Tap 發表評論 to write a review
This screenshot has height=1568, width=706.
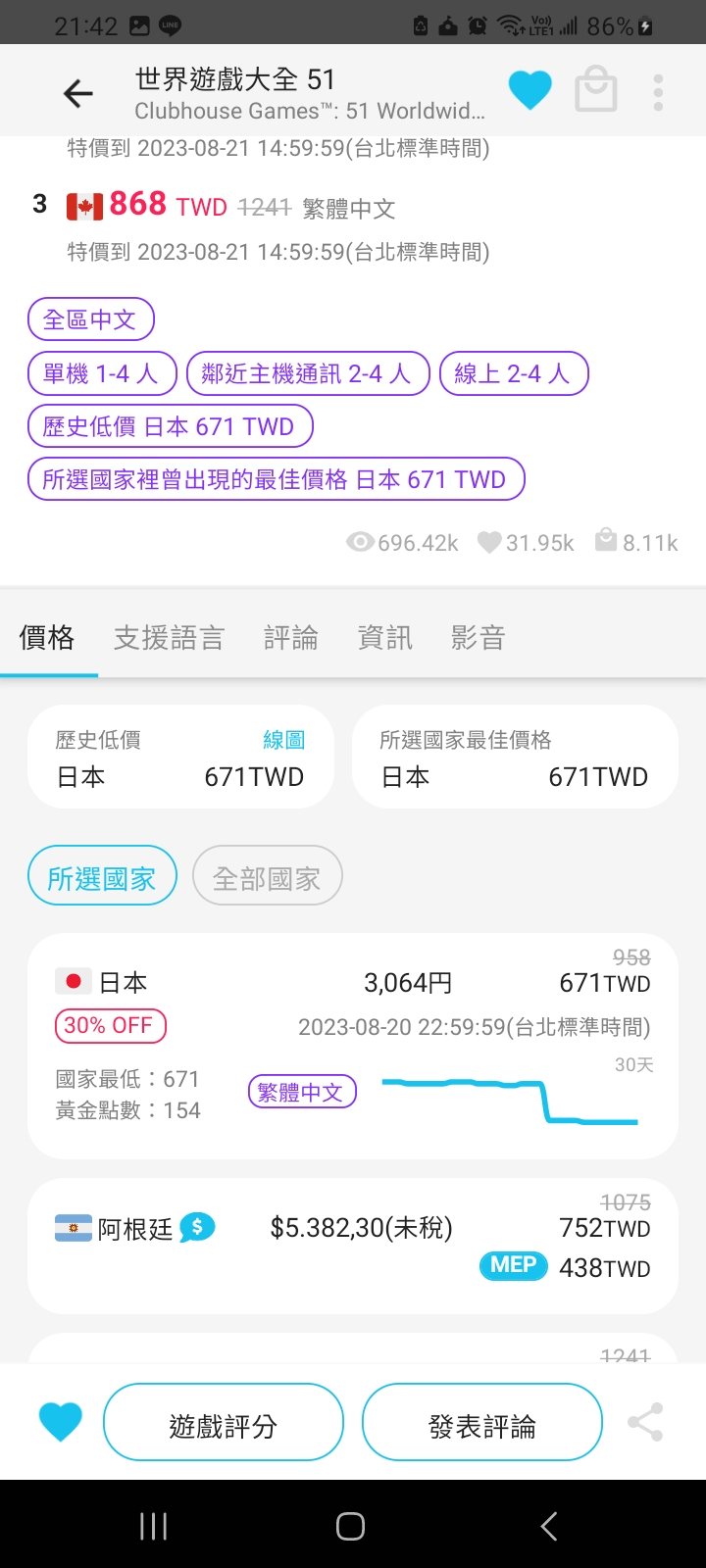(482, 1423)
